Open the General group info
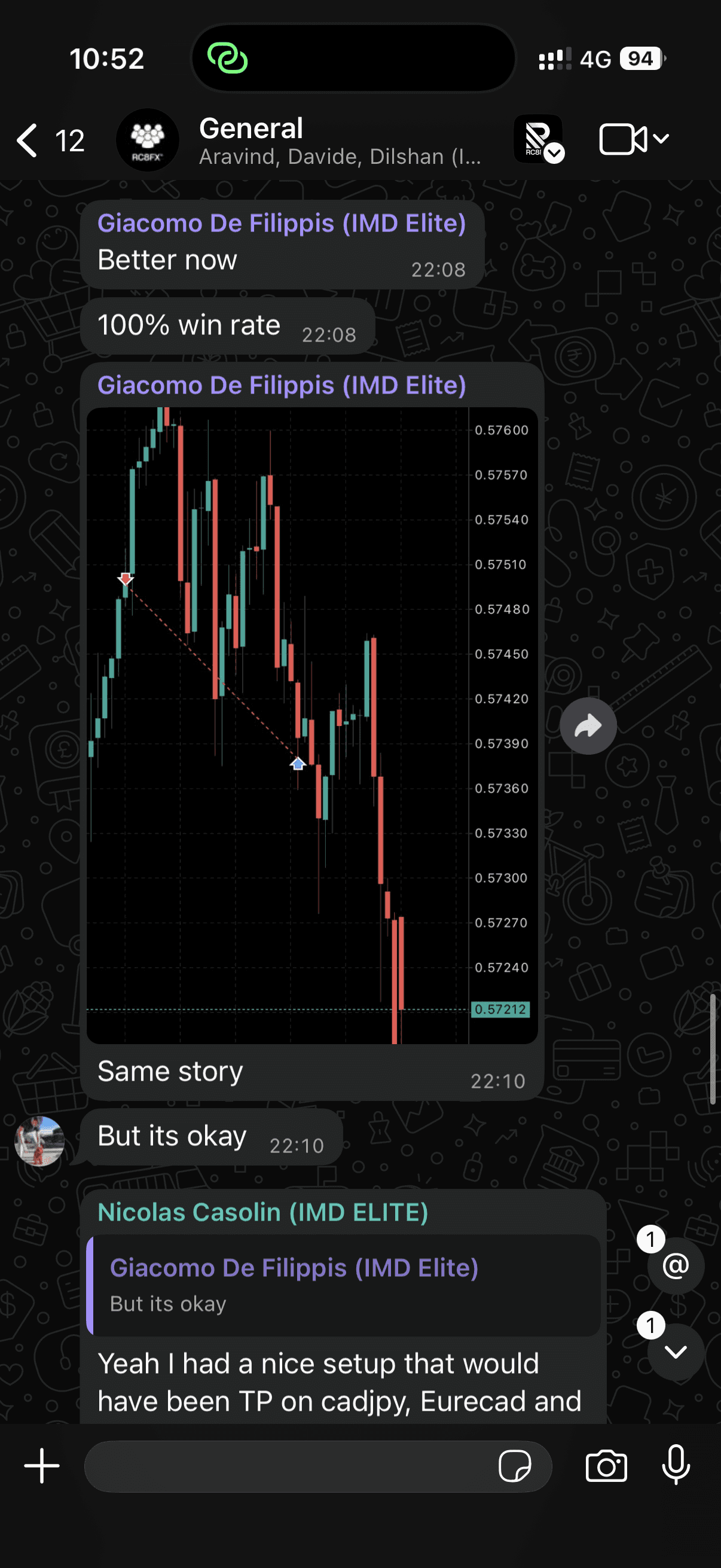Viewport: 721px width, 1568px height. 339,141
